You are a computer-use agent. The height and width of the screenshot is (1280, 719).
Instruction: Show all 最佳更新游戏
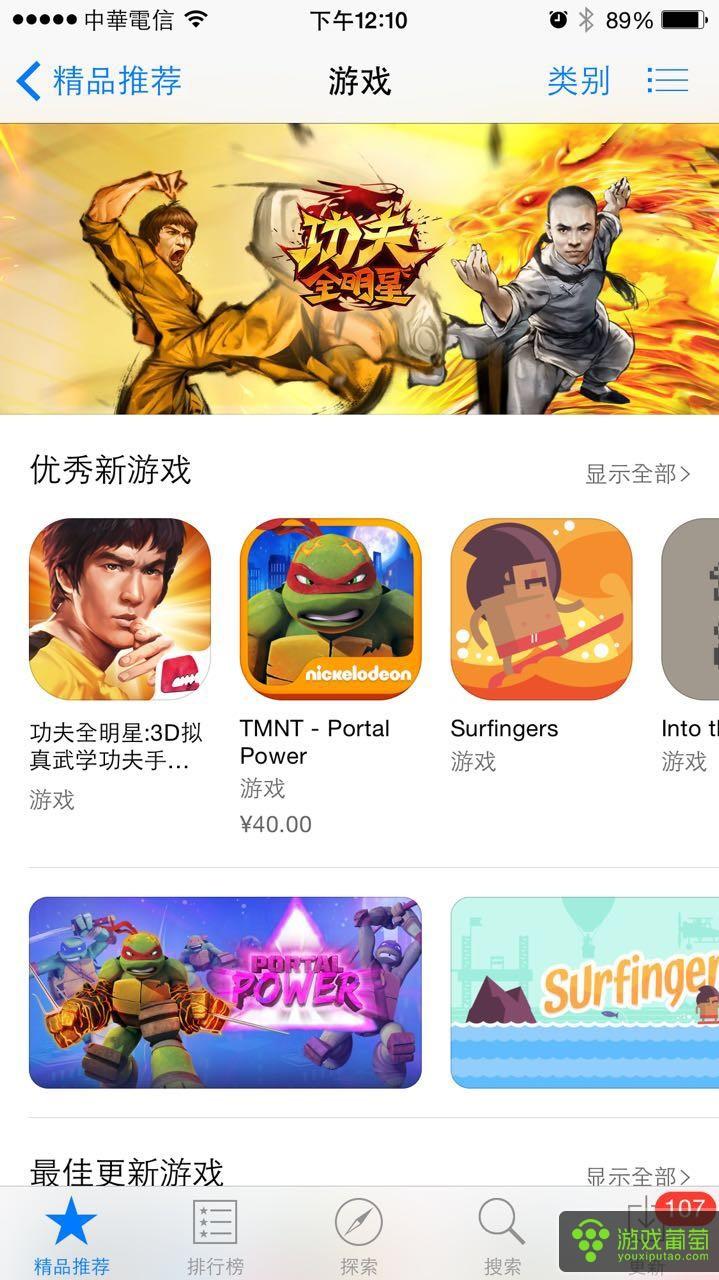(x=637, y=1175)
